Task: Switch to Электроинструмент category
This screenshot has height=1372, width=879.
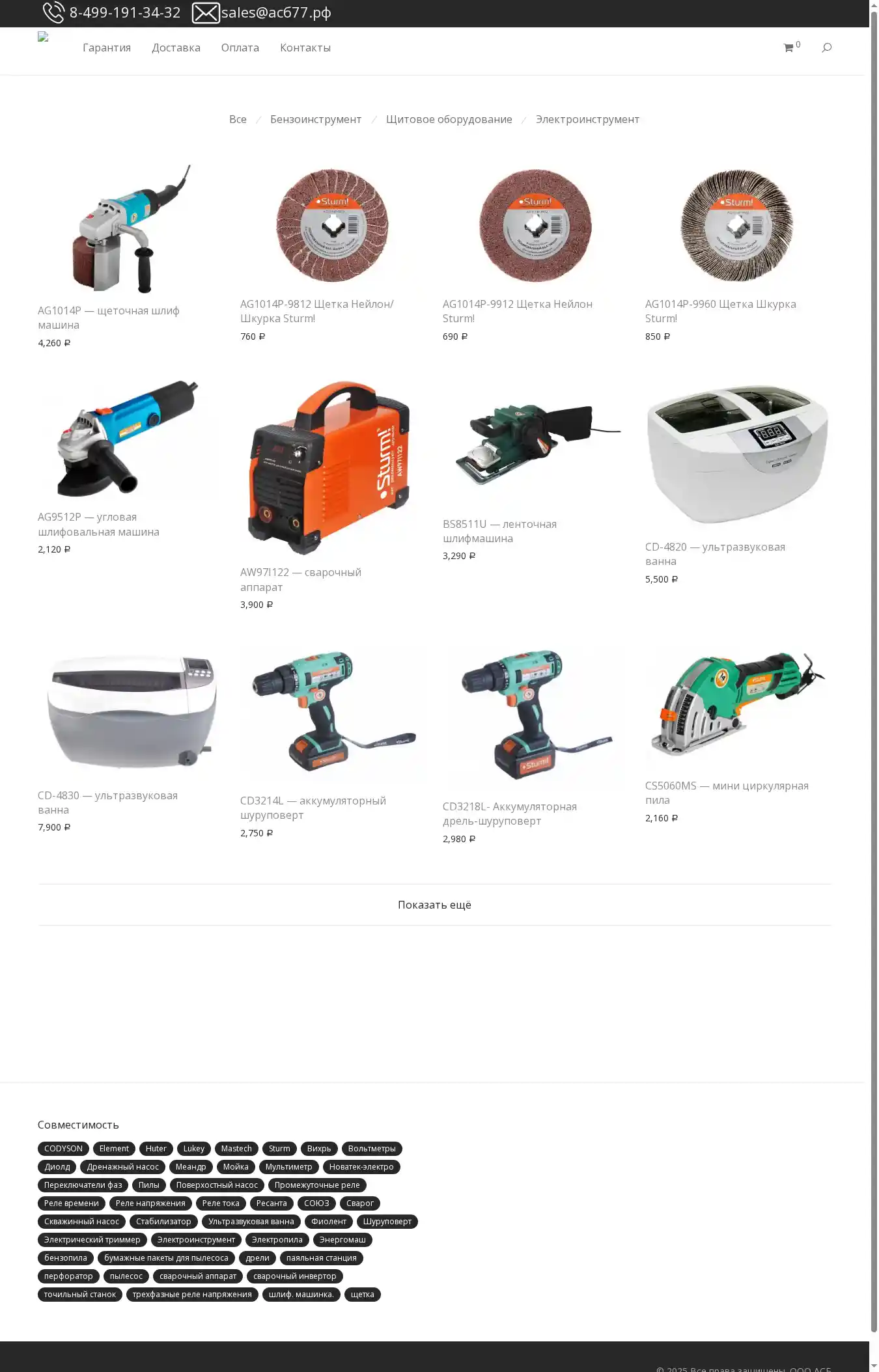Action: (587, 119)
